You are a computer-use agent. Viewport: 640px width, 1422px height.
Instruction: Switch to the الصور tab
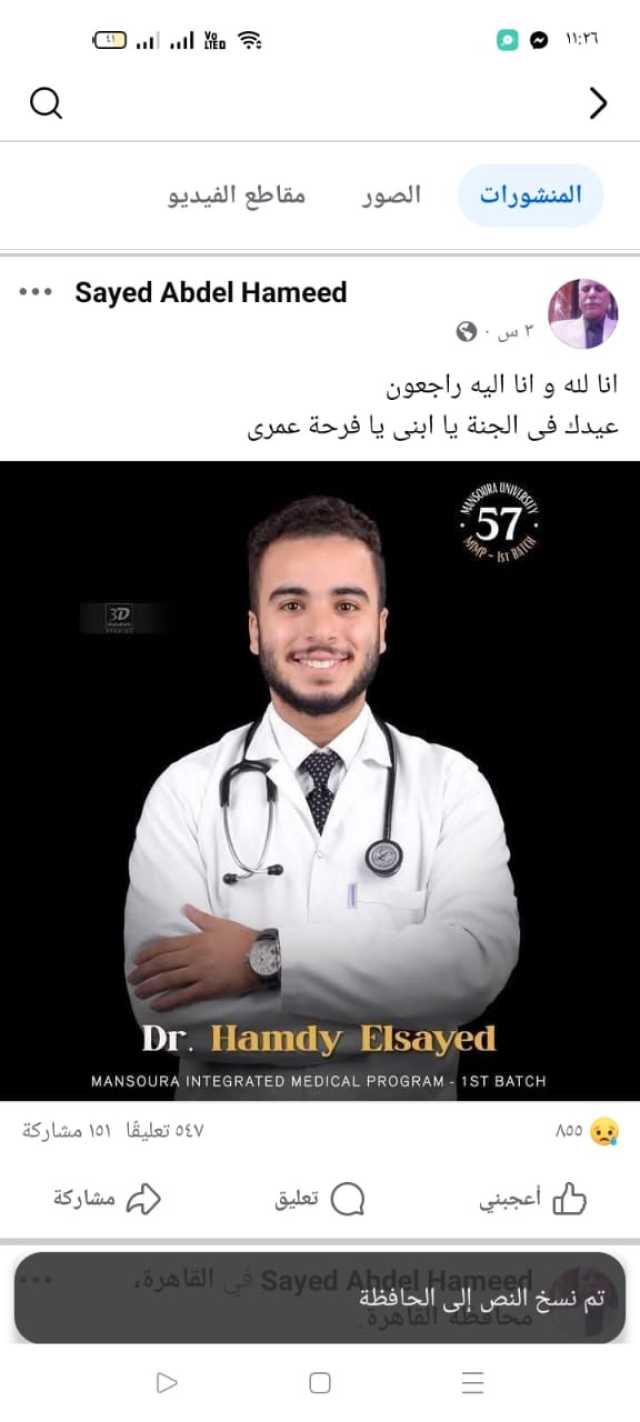(391, 195)
